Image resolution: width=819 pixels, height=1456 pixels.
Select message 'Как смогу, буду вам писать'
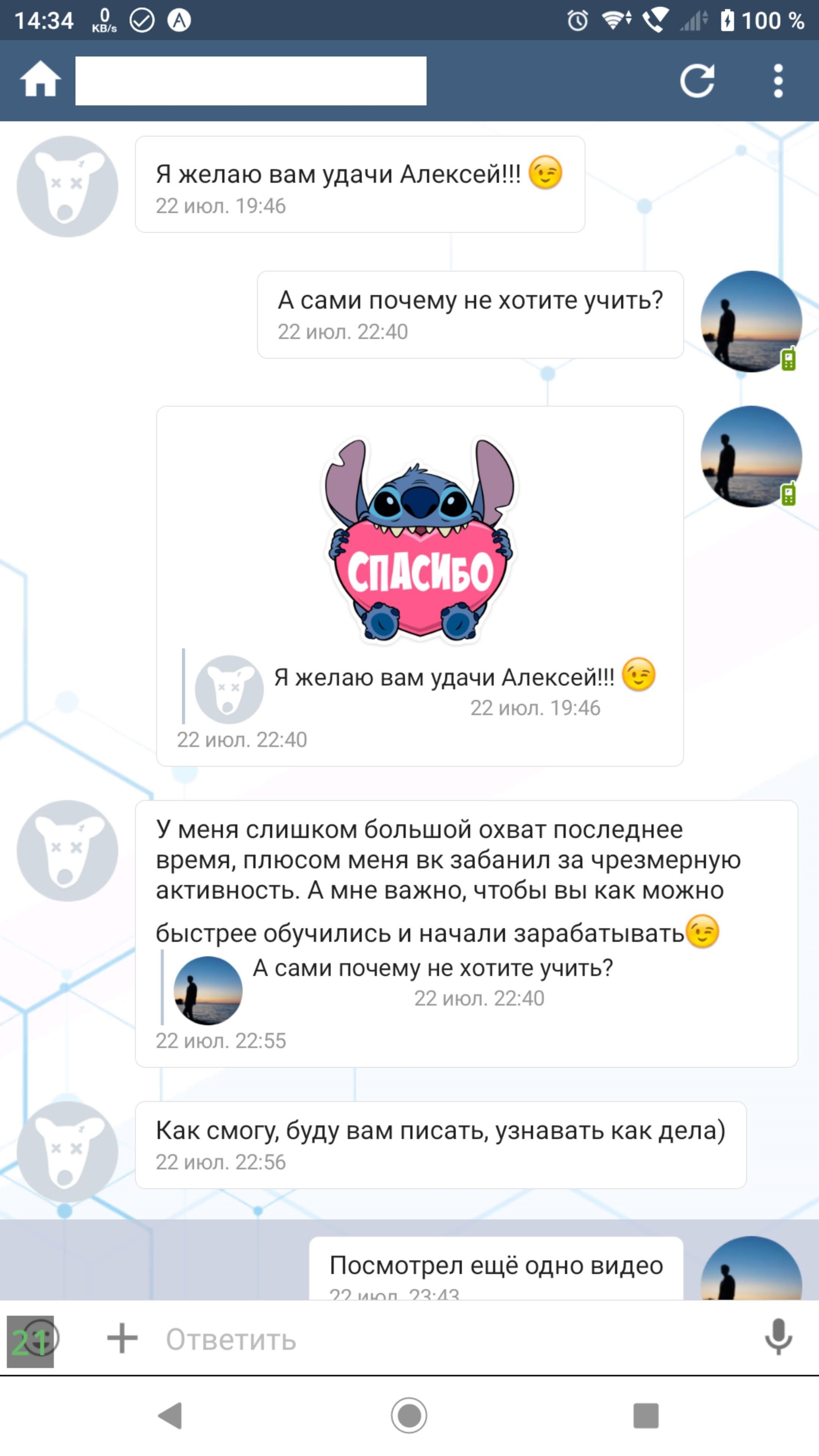click(x=440, y=1144)
